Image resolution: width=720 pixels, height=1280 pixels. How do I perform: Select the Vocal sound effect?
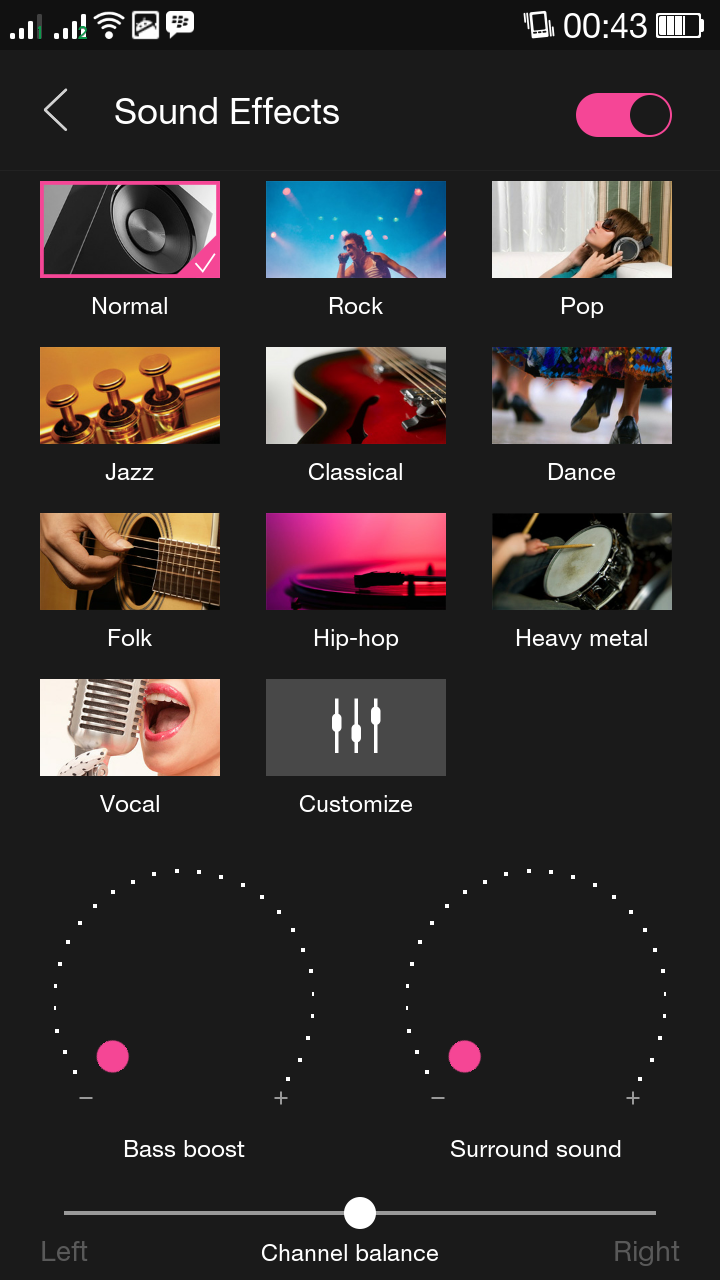[129, 727]
